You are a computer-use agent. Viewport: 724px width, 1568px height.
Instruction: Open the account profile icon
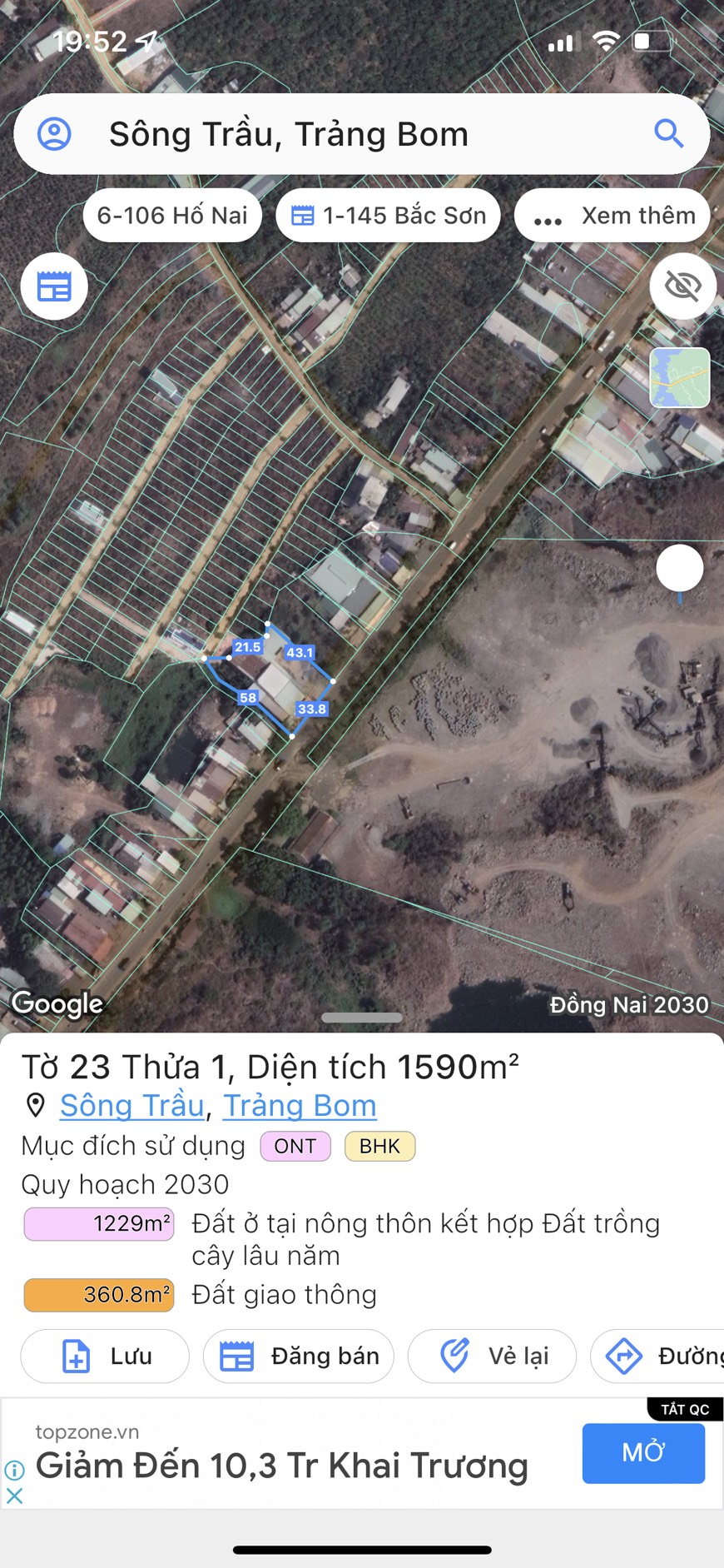(55, 134)
